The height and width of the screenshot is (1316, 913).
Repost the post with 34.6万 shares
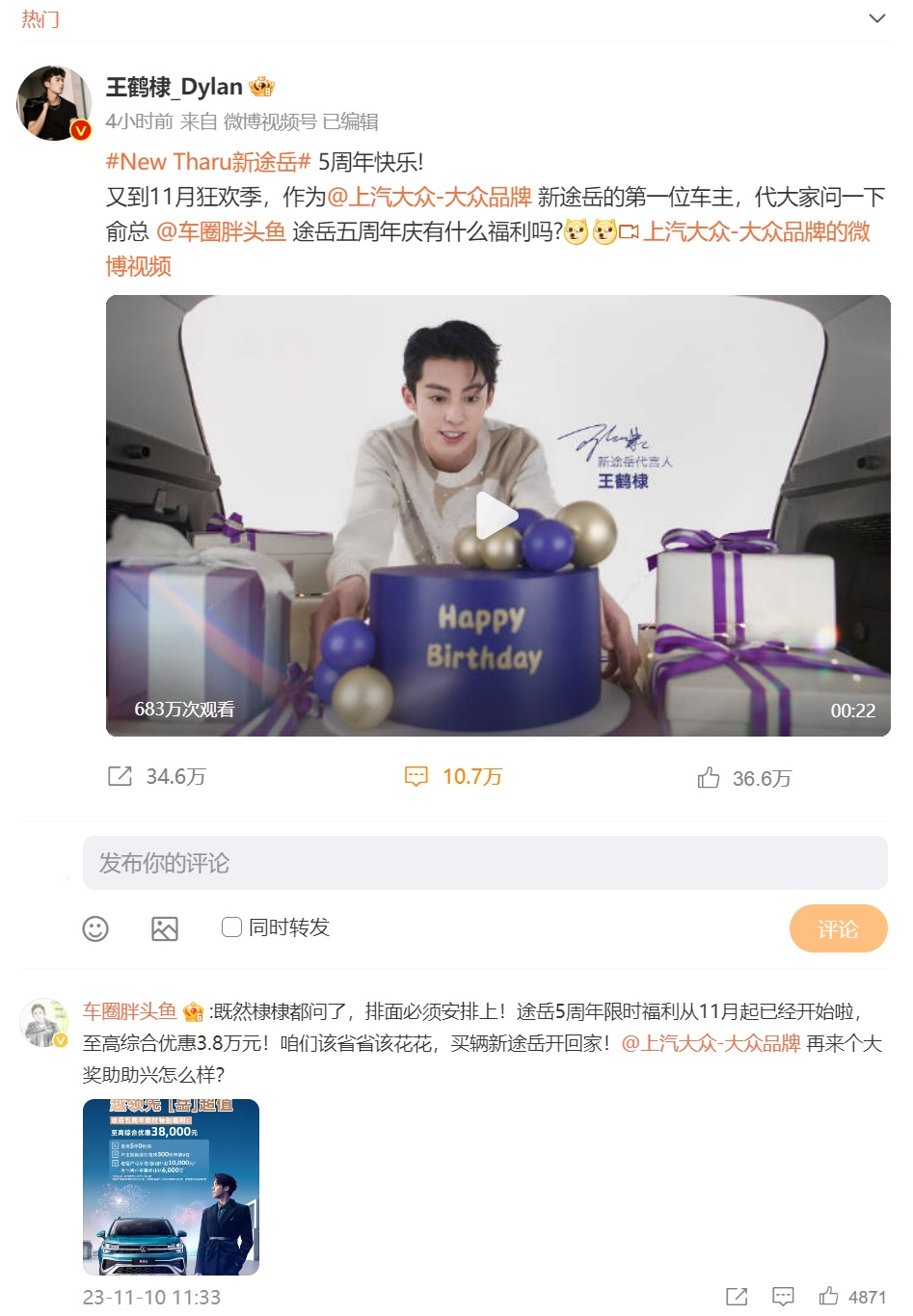(x=156, y=776)
